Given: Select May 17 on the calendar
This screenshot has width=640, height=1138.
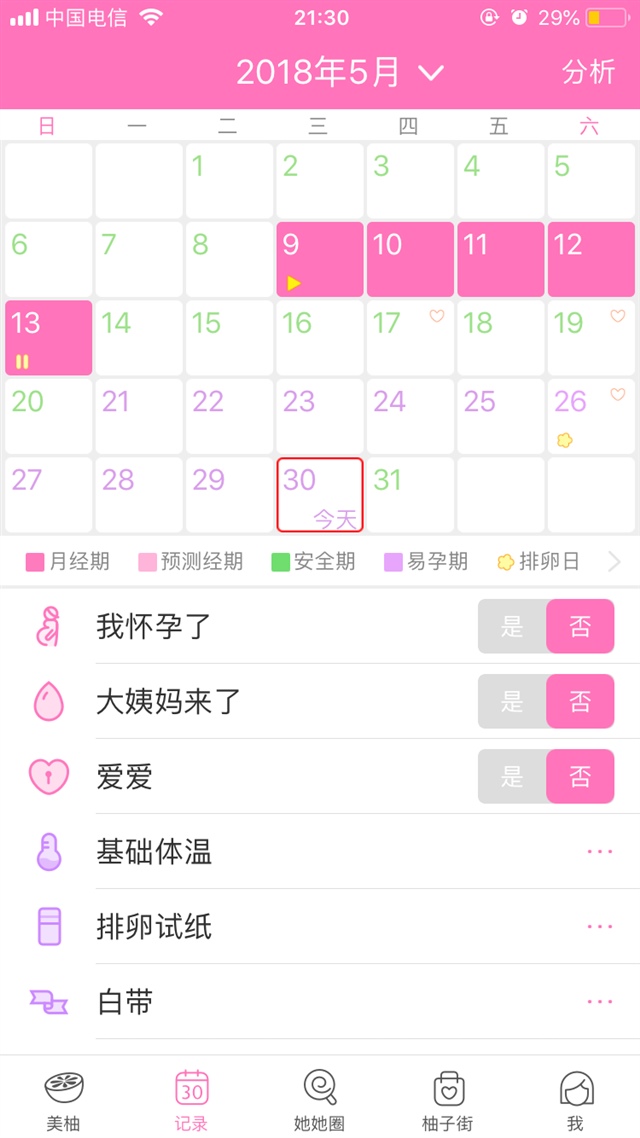Looking at the screenshot, I should click(409, 337).
